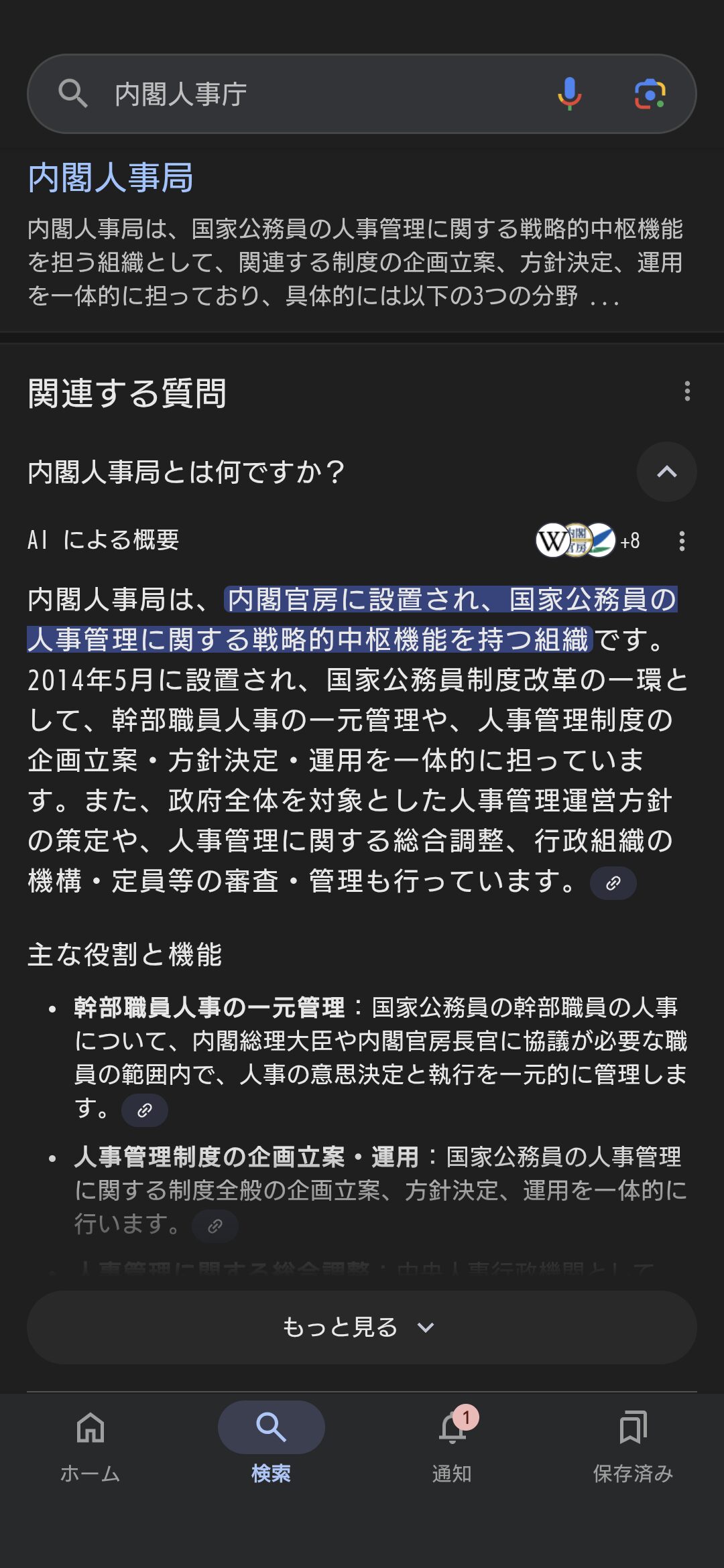The image size is (724, 1568).
Task: Open options menu for 関連する質問
Action: click(x=687, y=391)
